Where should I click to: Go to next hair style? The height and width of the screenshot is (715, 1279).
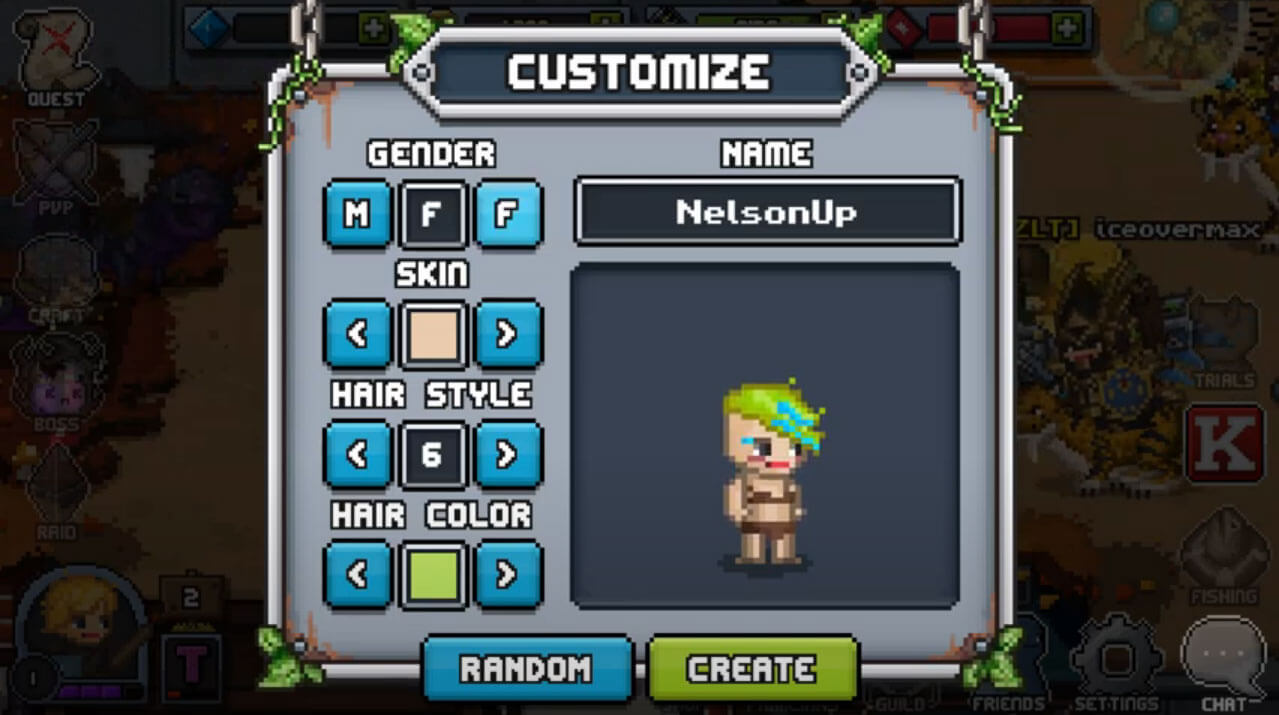pyautogui.click(x=507, y=455)
